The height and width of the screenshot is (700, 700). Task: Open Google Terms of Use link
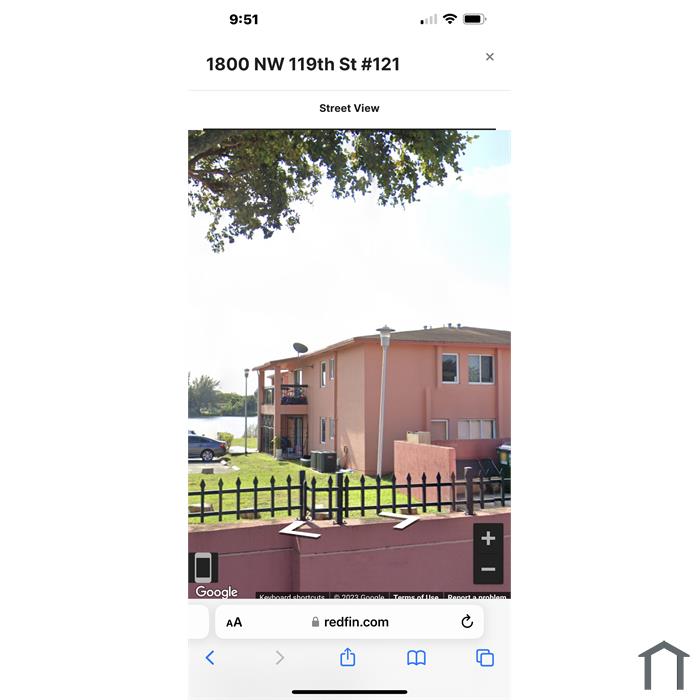point(415,597)
